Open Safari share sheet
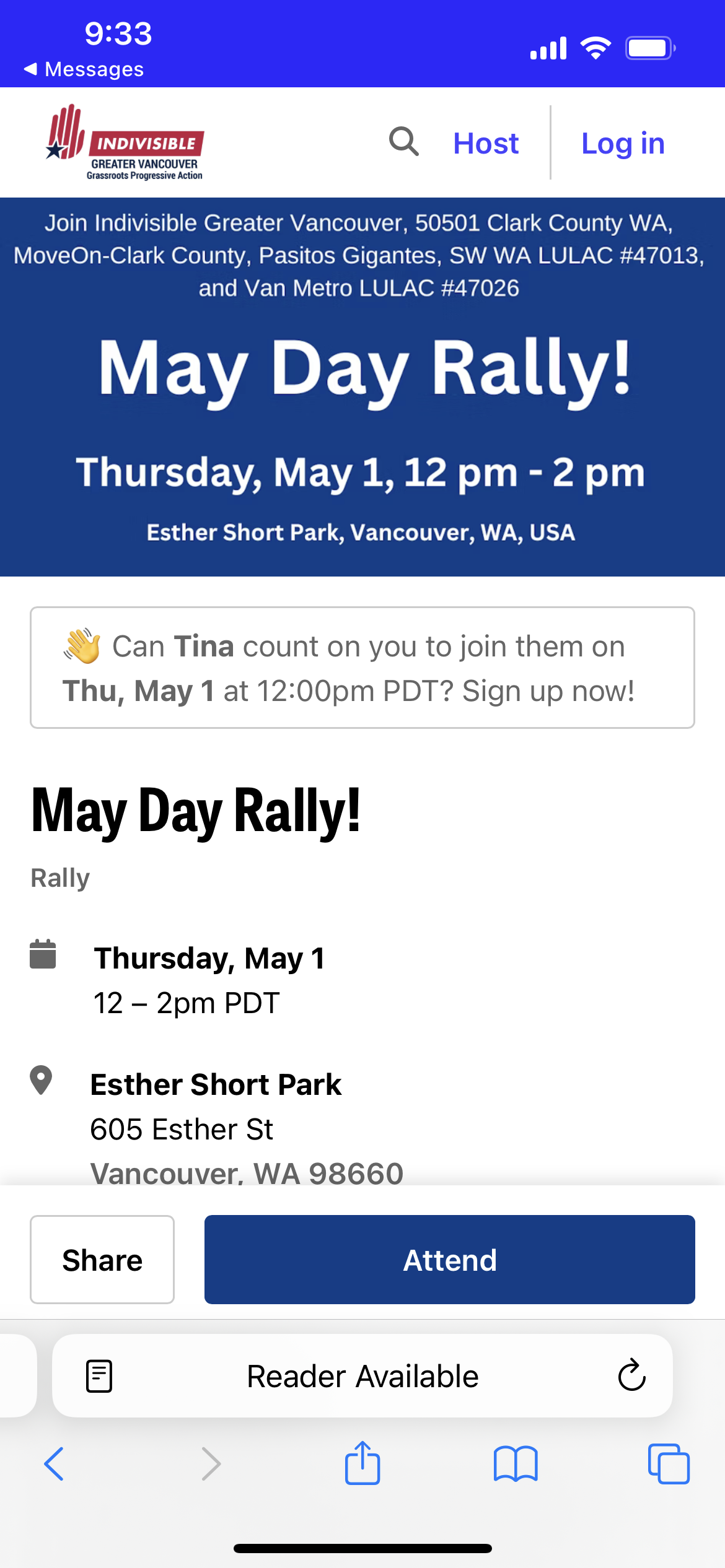This screenshot has height=1568, width=725. (362, 1464)
